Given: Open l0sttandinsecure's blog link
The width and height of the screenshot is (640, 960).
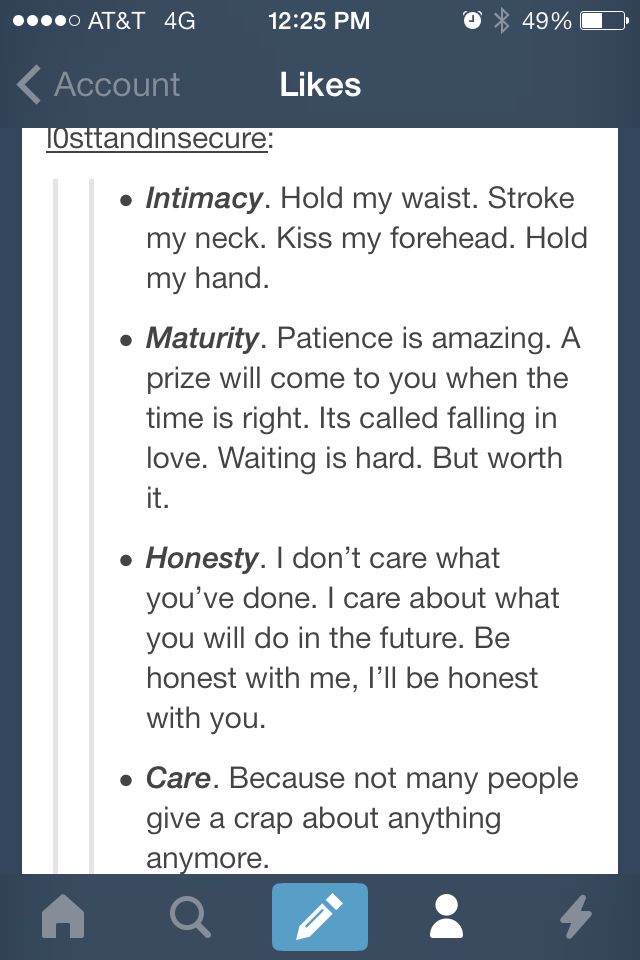Looking at the screenshot, I should [156, 140].
